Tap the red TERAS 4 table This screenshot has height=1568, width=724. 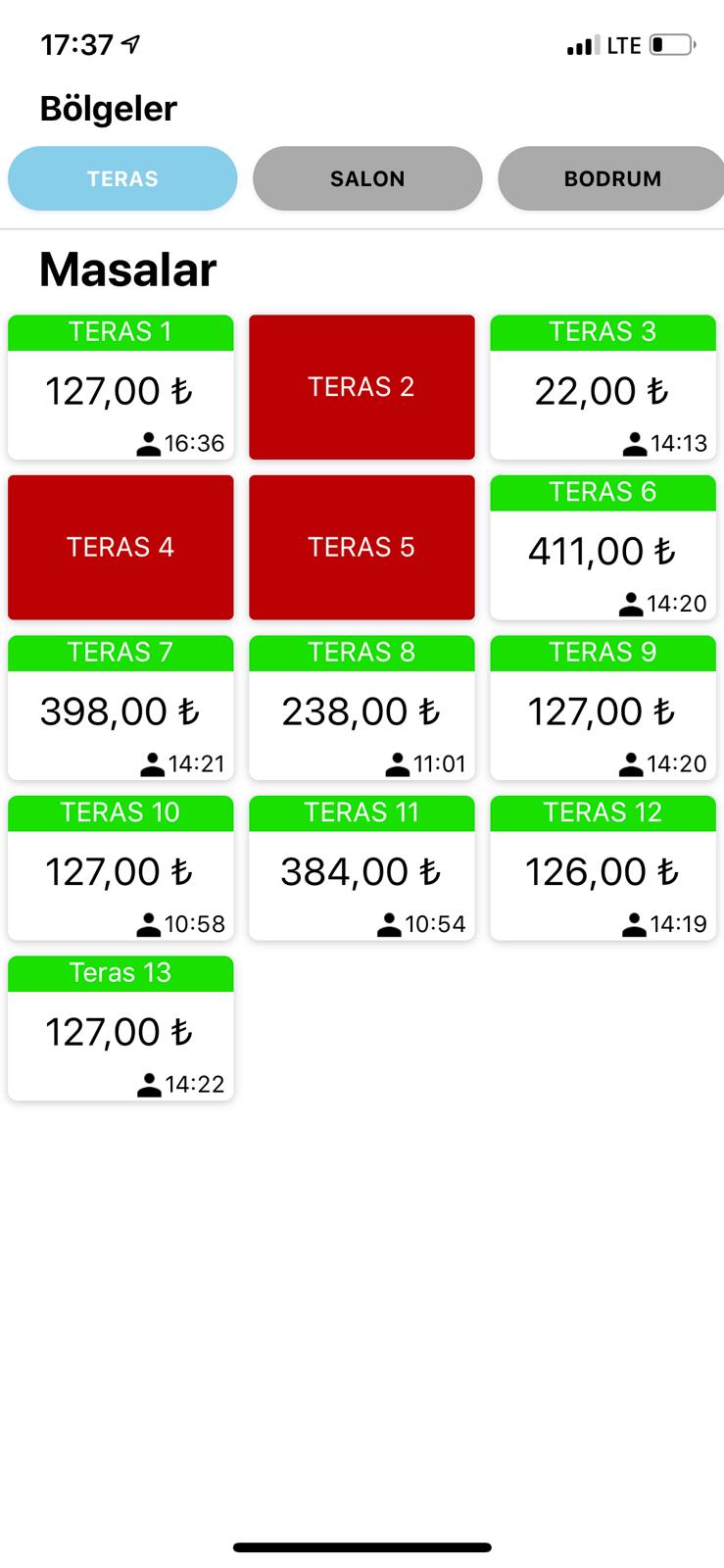[x=121, y=547]
